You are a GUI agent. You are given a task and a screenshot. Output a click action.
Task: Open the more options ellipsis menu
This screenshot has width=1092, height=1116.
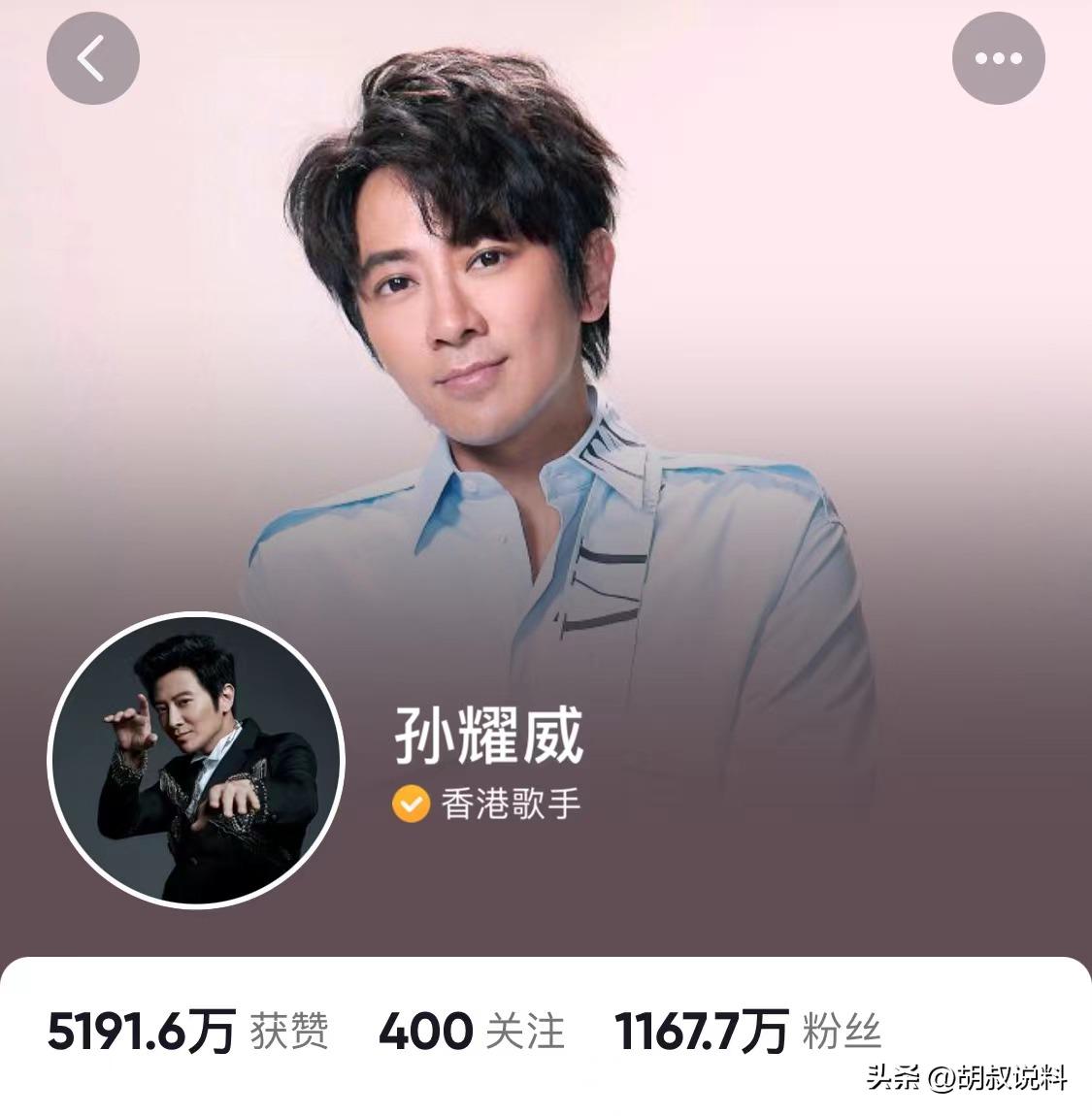[998, 58]
